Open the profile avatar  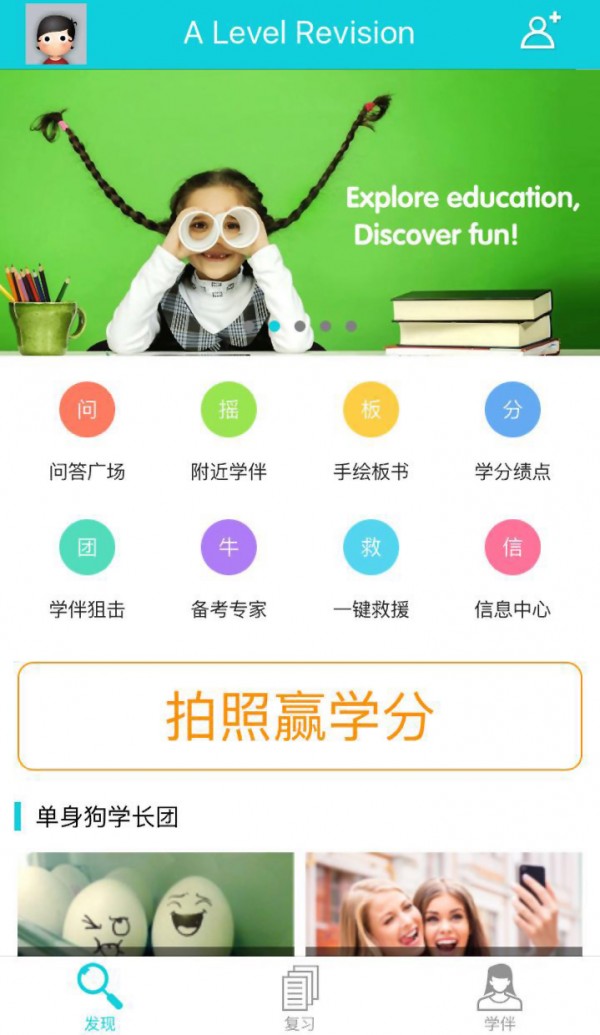(56, 34)
